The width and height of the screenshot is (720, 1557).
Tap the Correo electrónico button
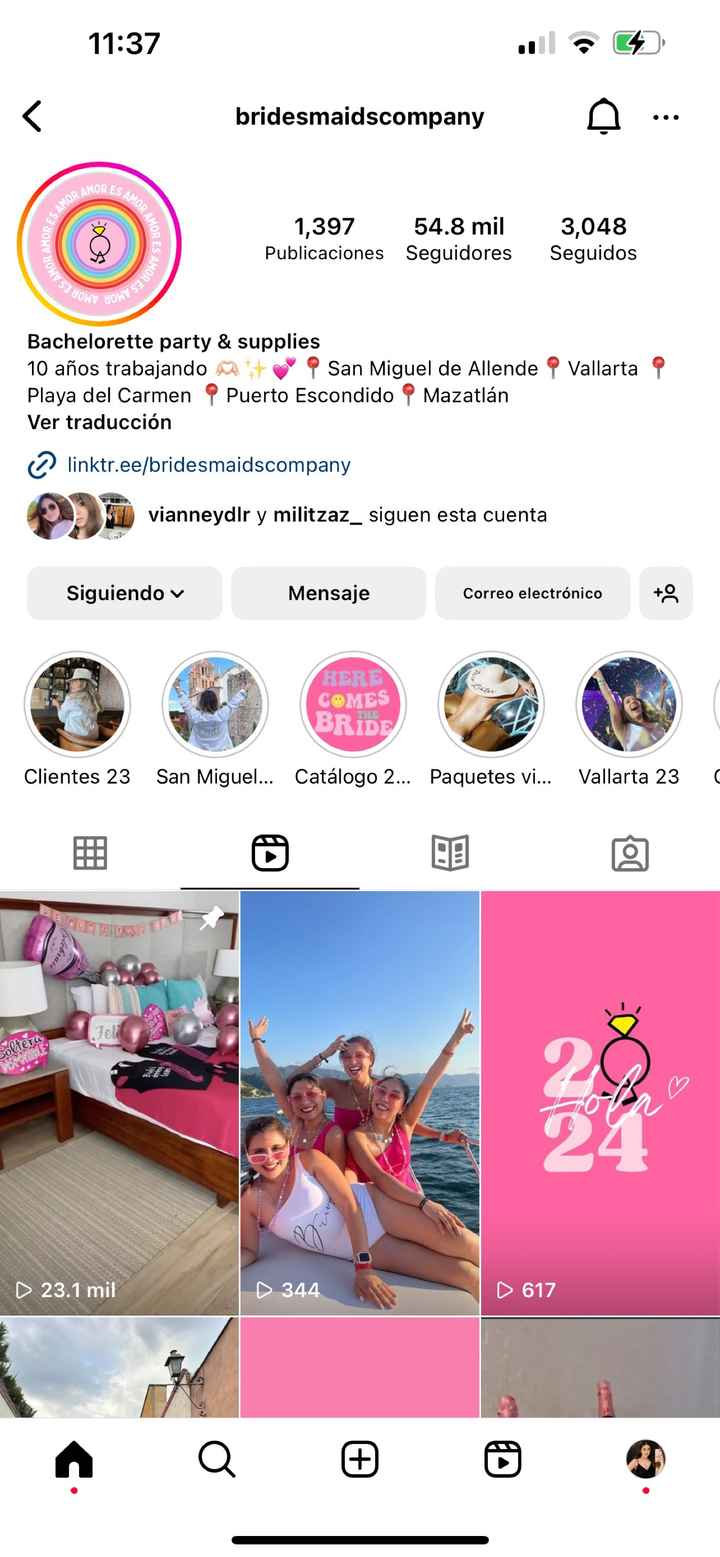click(x=532, y=593)
